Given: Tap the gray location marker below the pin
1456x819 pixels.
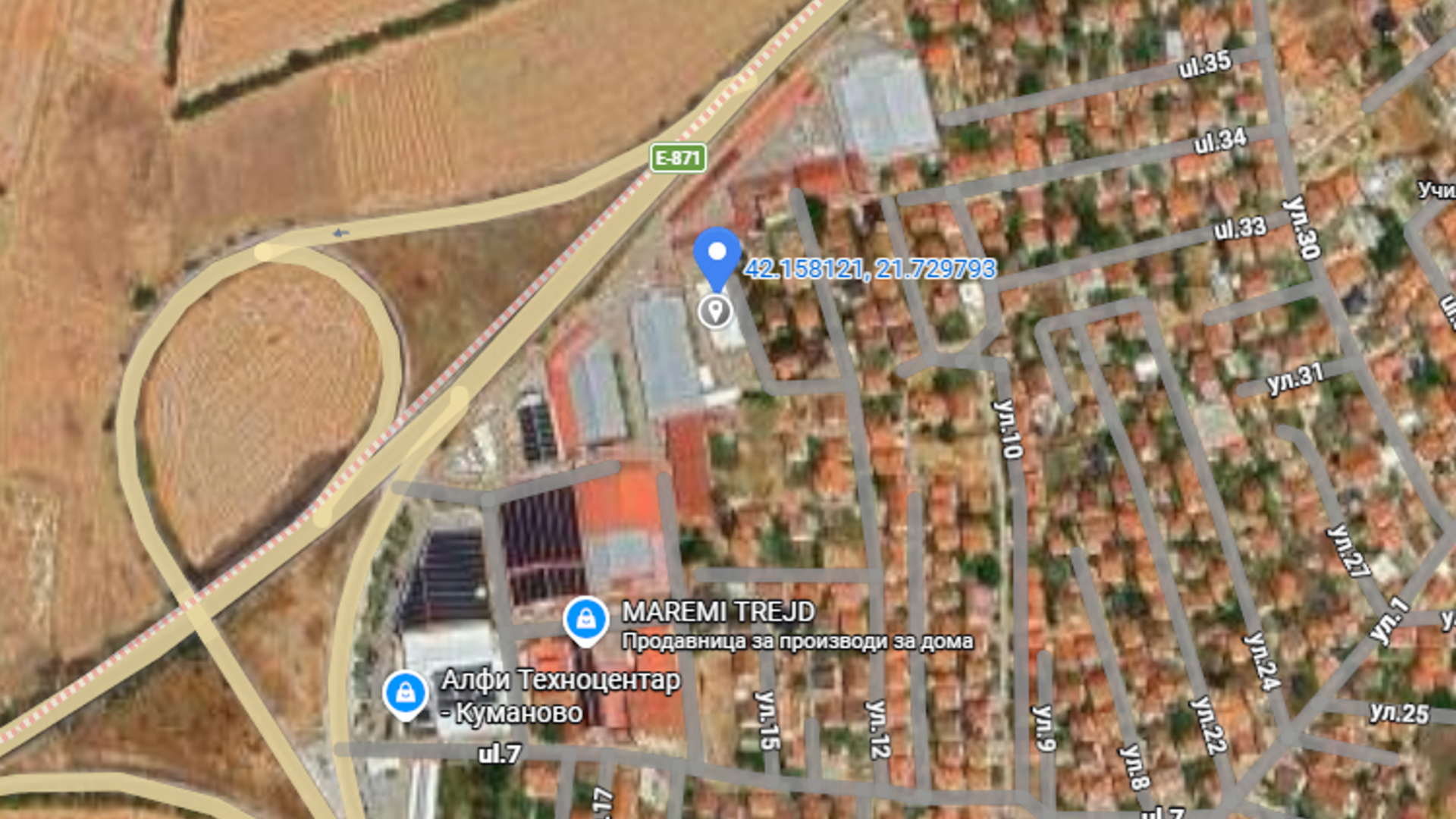Looking at the screenshot, I should (714, 311).
